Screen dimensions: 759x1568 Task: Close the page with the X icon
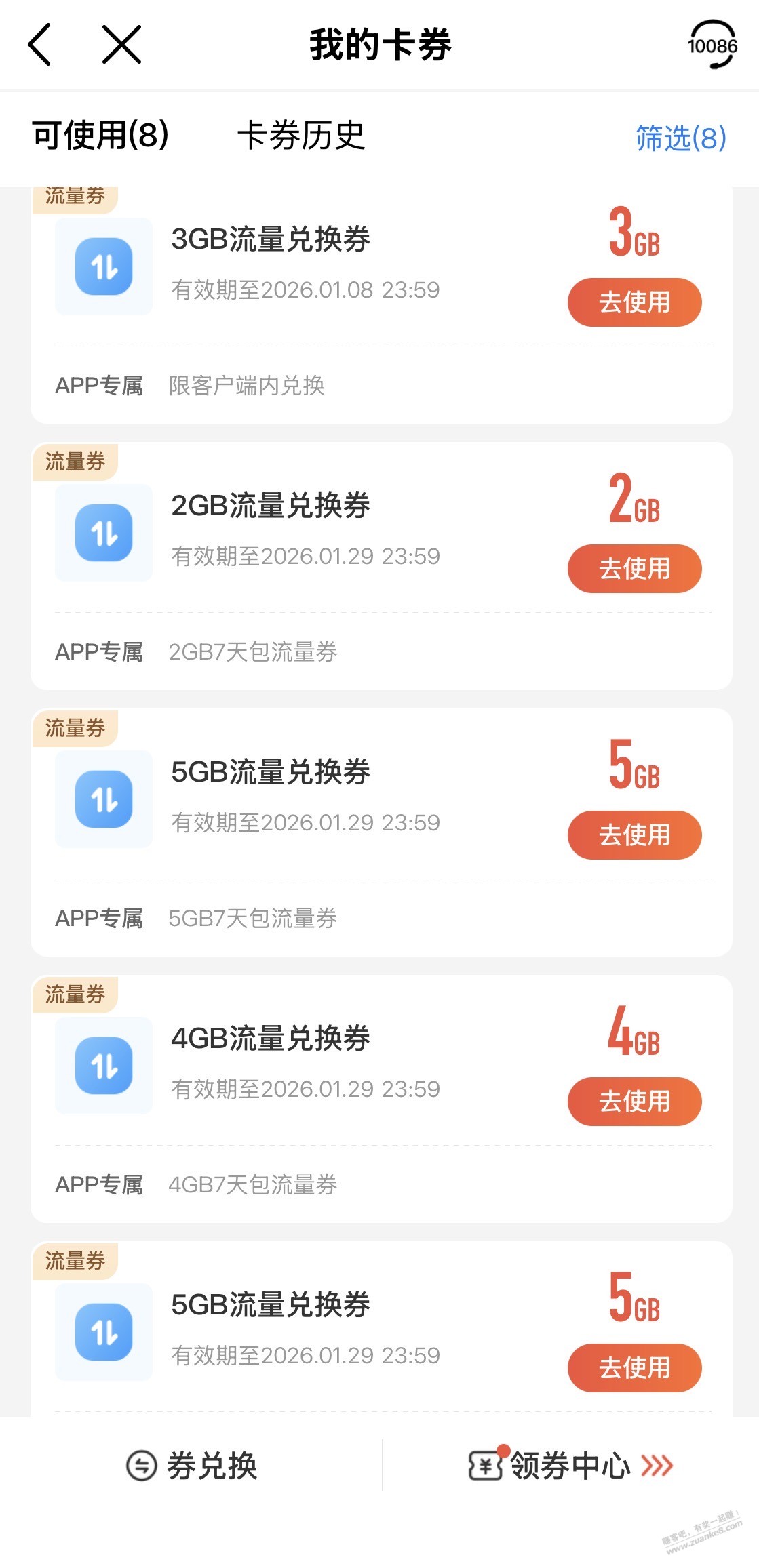point(122,45)
